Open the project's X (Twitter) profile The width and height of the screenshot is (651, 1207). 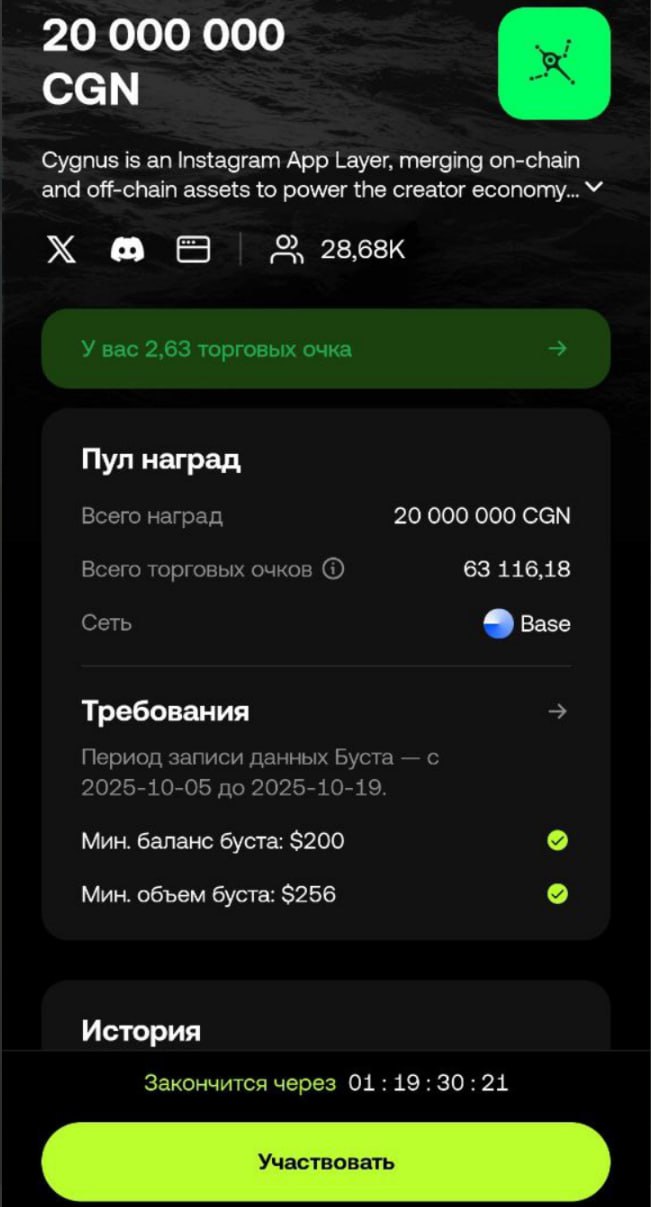click(61, 249)
